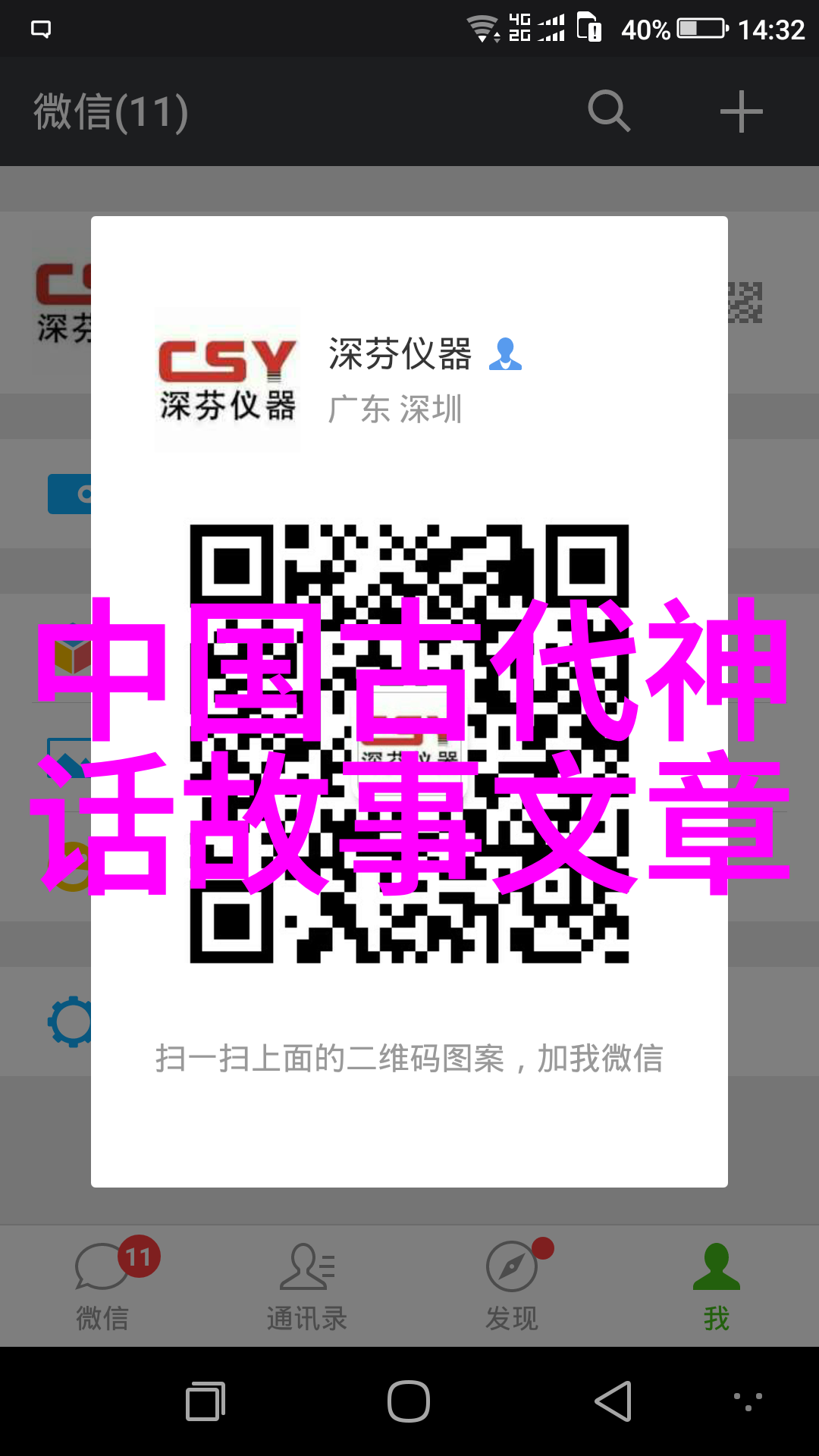Open the plus menu in header
Screen dimensions: 819x1456
tap(741, 111)
